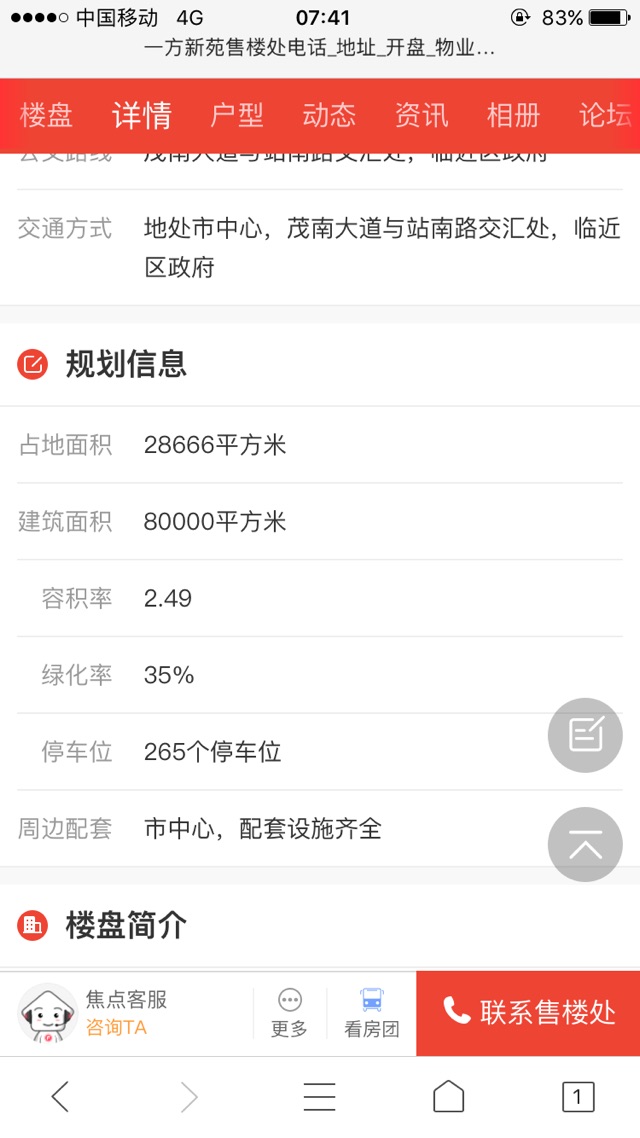640x1138 pixels.
Task: Open the 动态 tab
Action: pos(329,115)
